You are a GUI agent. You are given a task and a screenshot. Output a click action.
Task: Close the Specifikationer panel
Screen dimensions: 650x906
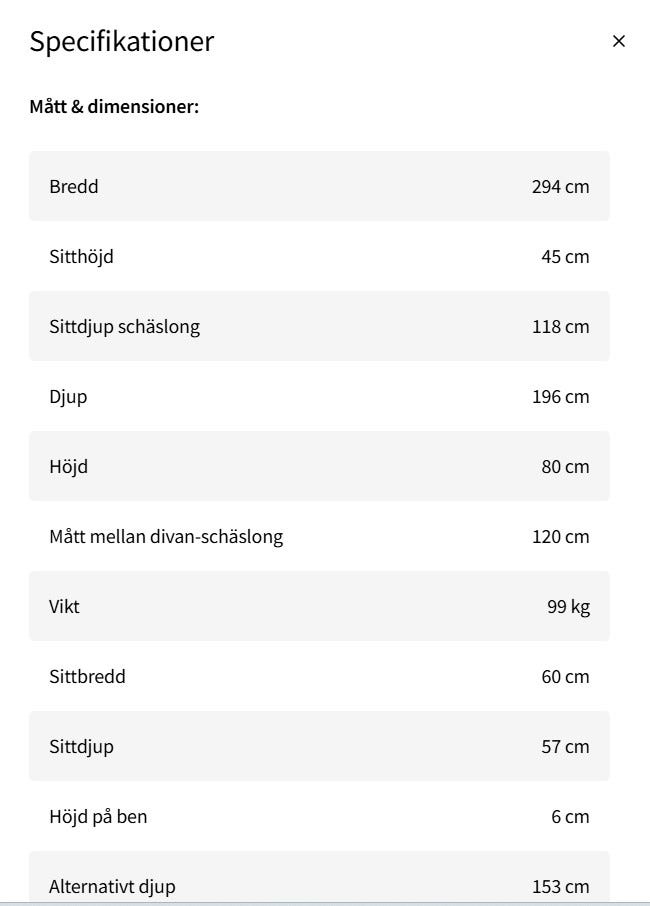click(618, 41)
